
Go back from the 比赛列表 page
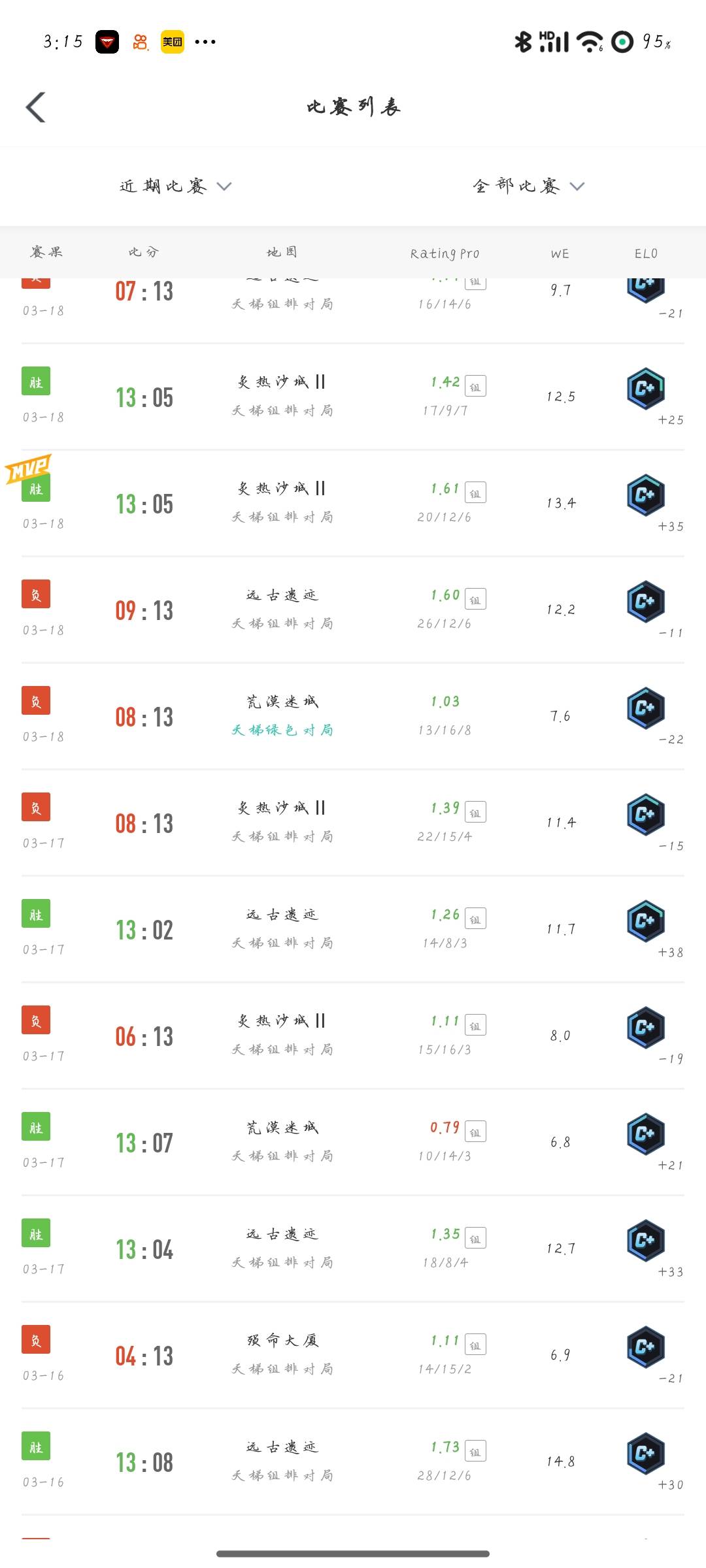36,108
